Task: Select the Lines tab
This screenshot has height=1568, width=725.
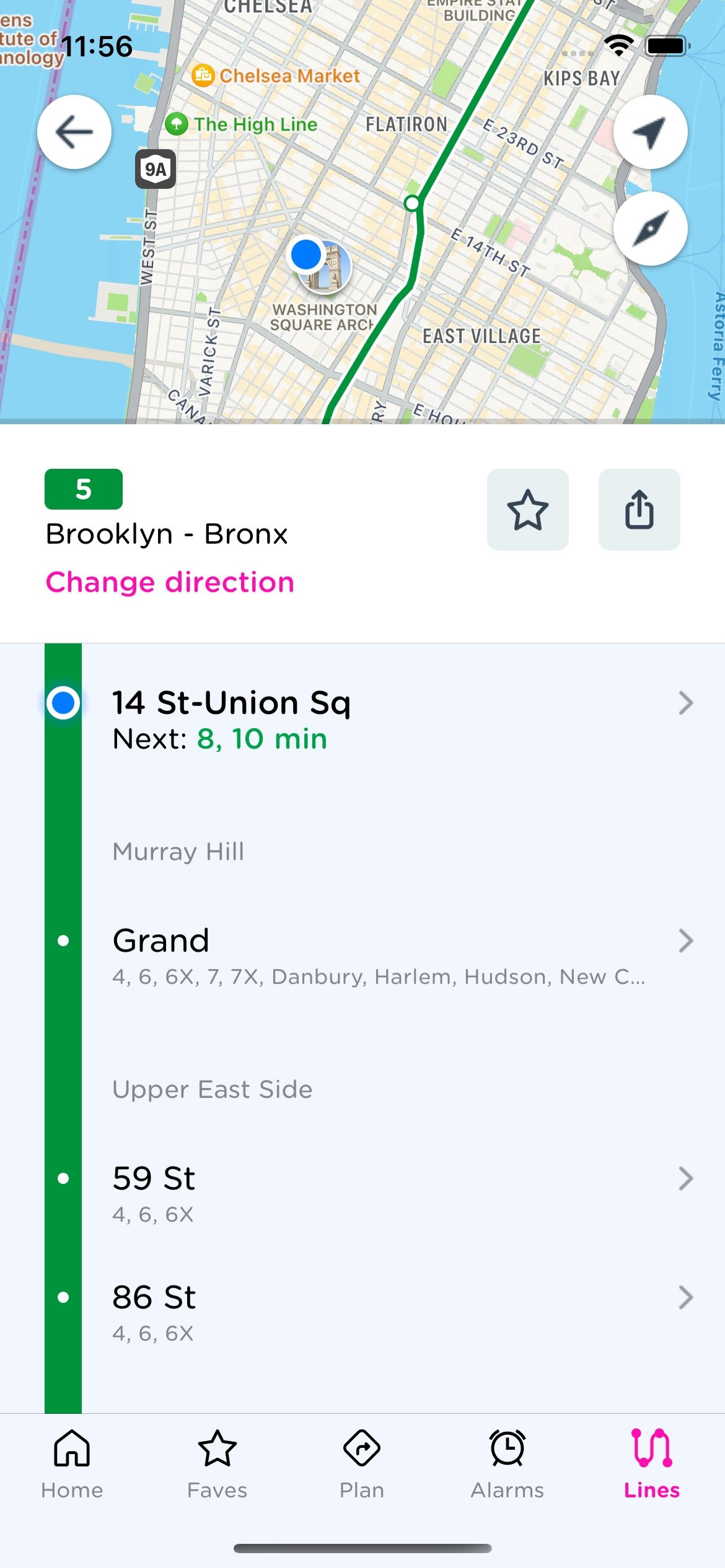Action: (652, 1464)
